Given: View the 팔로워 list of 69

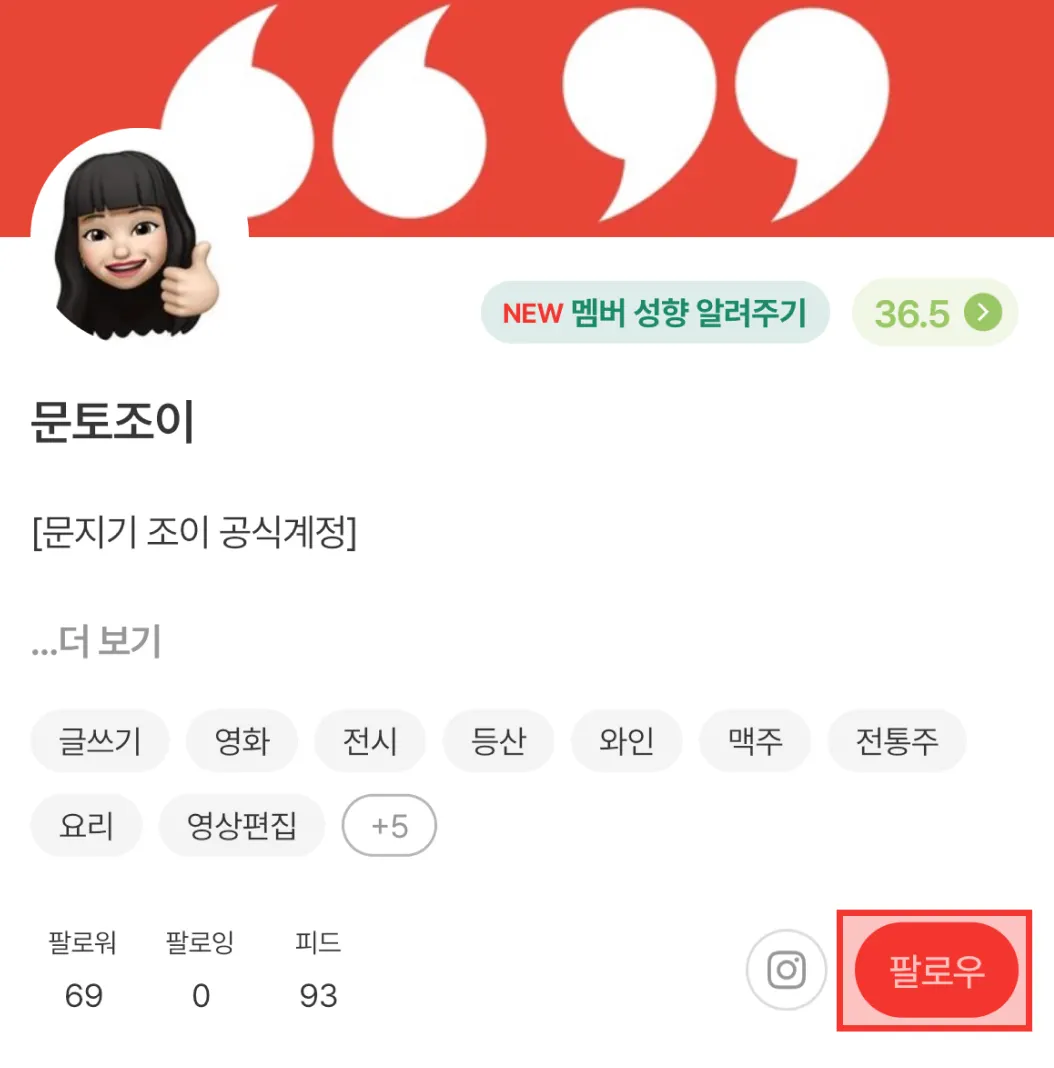Looking at the screenshot, I should (83, 970).
